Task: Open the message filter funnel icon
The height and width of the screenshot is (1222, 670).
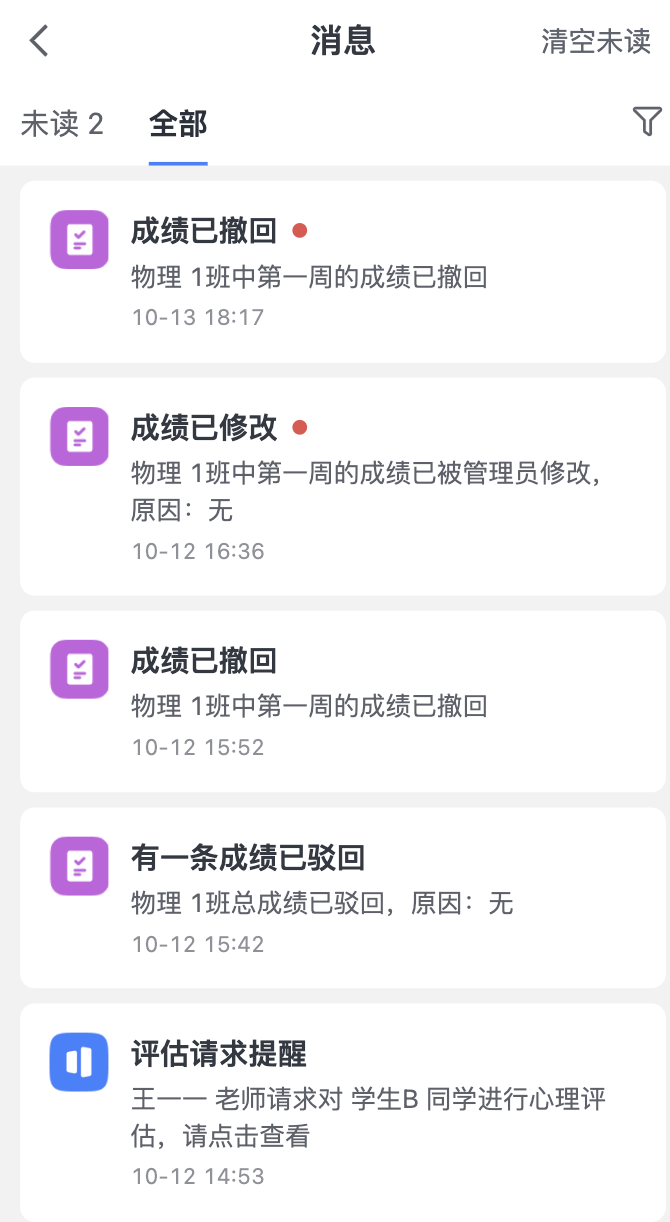Action: [x=647, y=122]
